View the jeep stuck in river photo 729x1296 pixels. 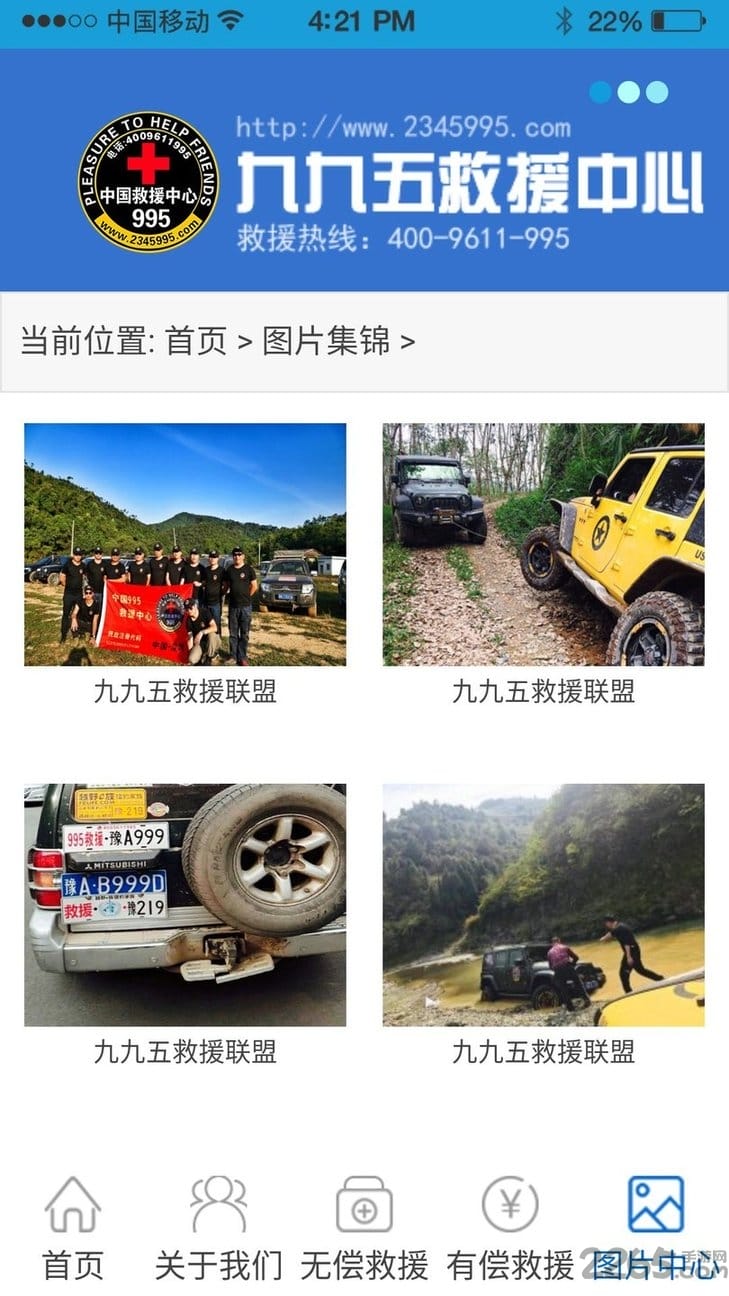[543, 904]
